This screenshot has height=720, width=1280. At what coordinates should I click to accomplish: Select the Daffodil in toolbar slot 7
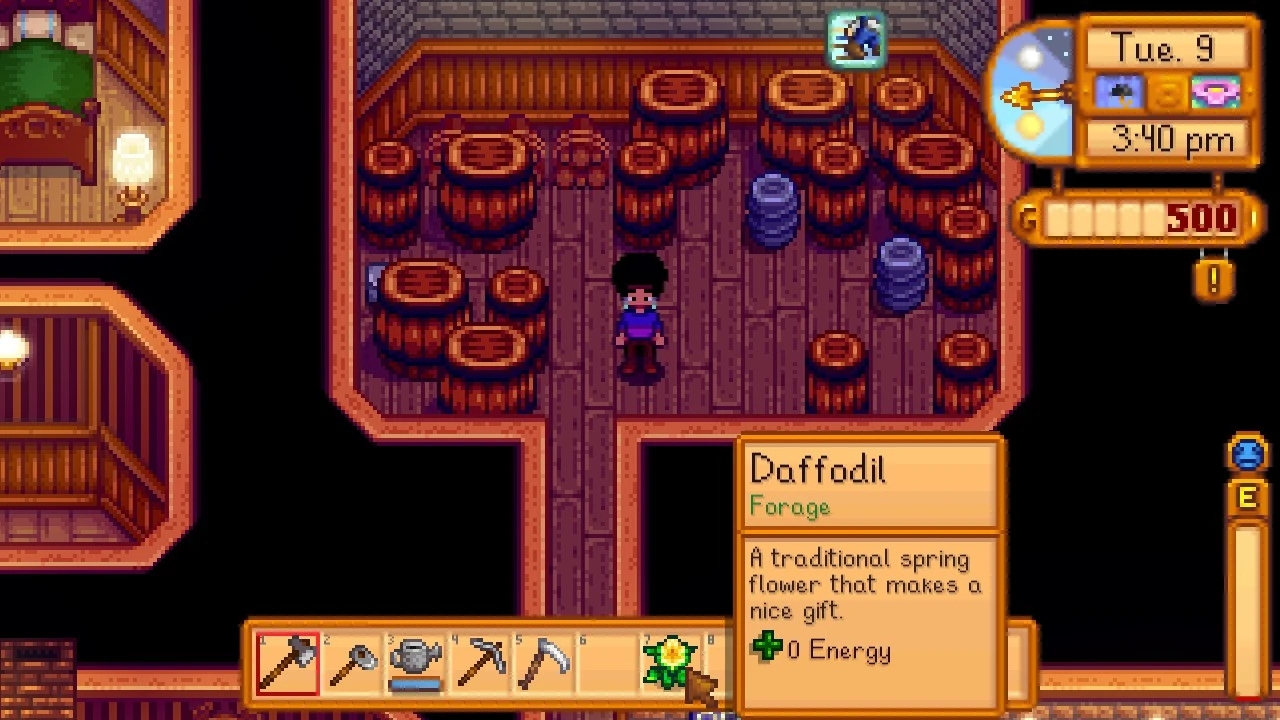click(668, 662)
